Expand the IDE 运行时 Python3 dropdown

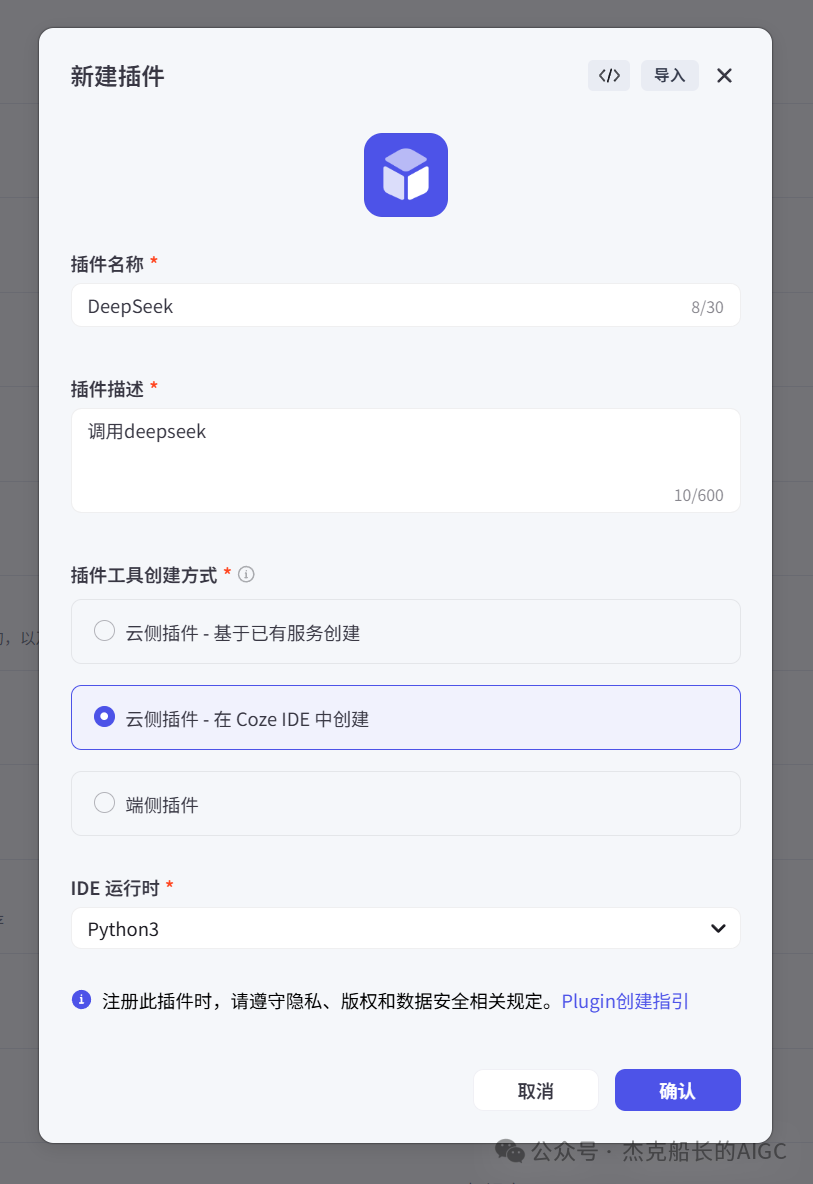click(x=405, y=929)
